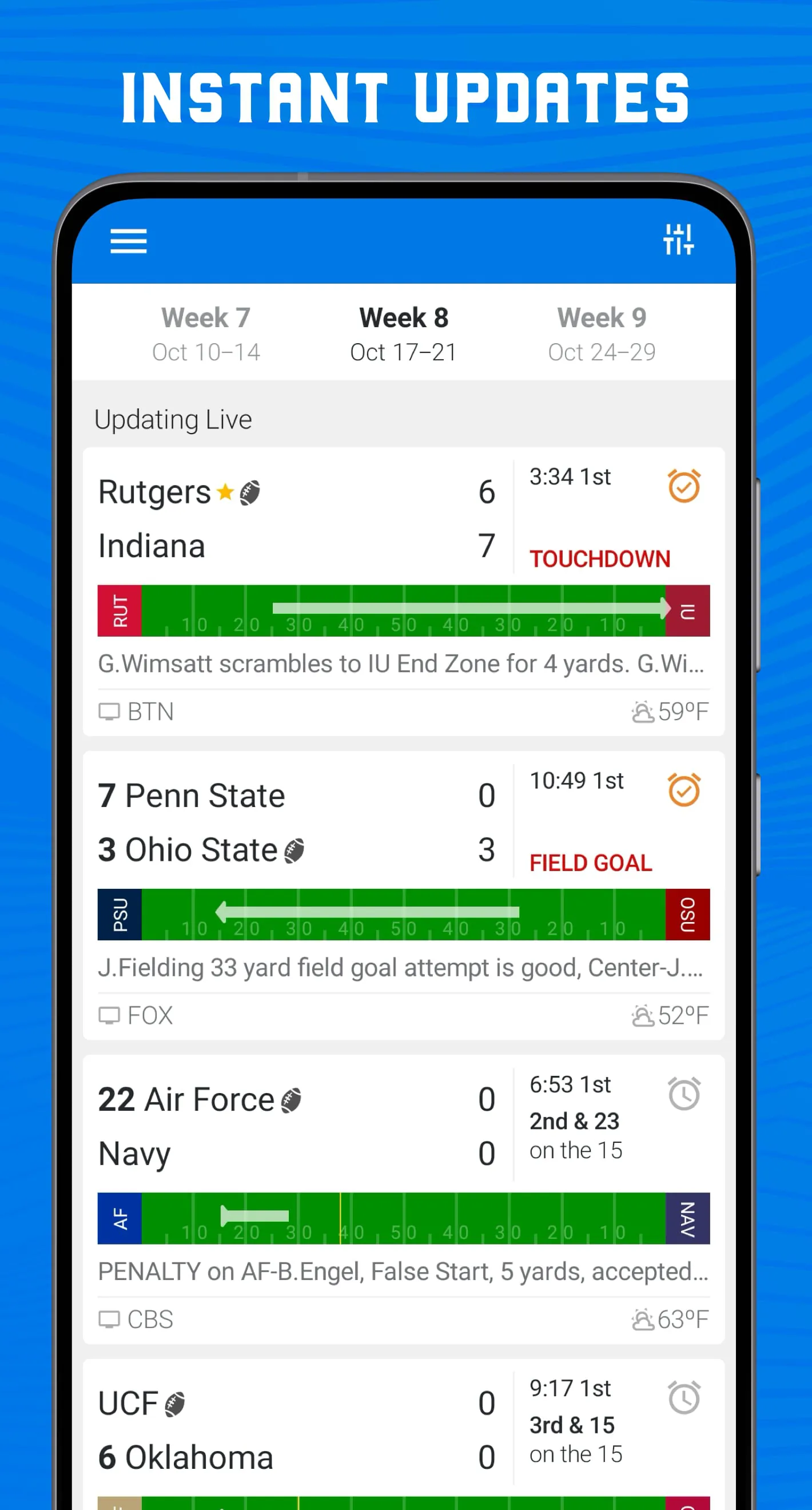Image resolution: width=812 pixels, height=1510 pixels.
Task: Tap the TOUCHDOWN alert label
Action: click(600, 559)
